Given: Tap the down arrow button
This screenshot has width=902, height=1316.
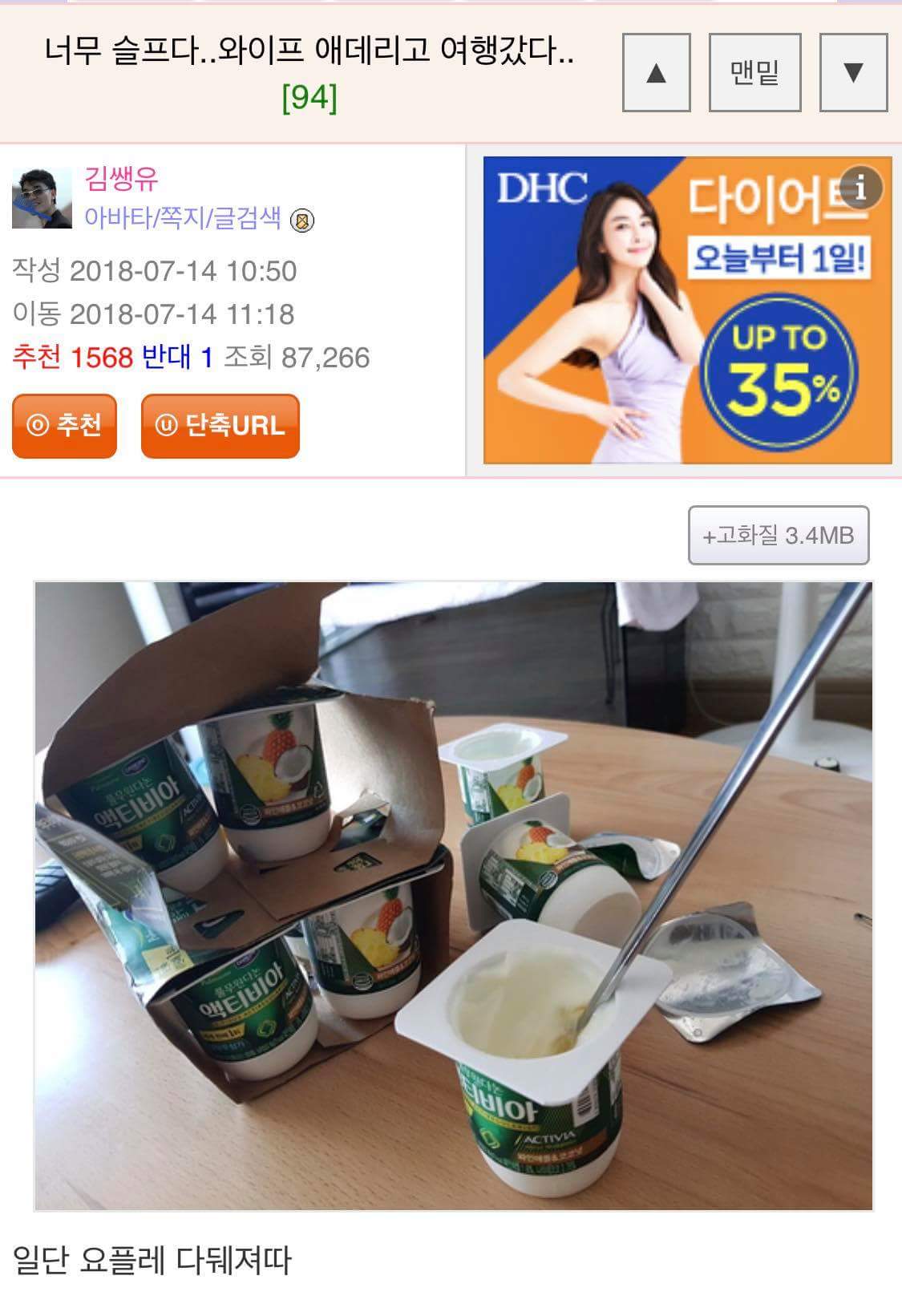Looking at the screenshot, I should pyautogui.click(x=853, y=72).
